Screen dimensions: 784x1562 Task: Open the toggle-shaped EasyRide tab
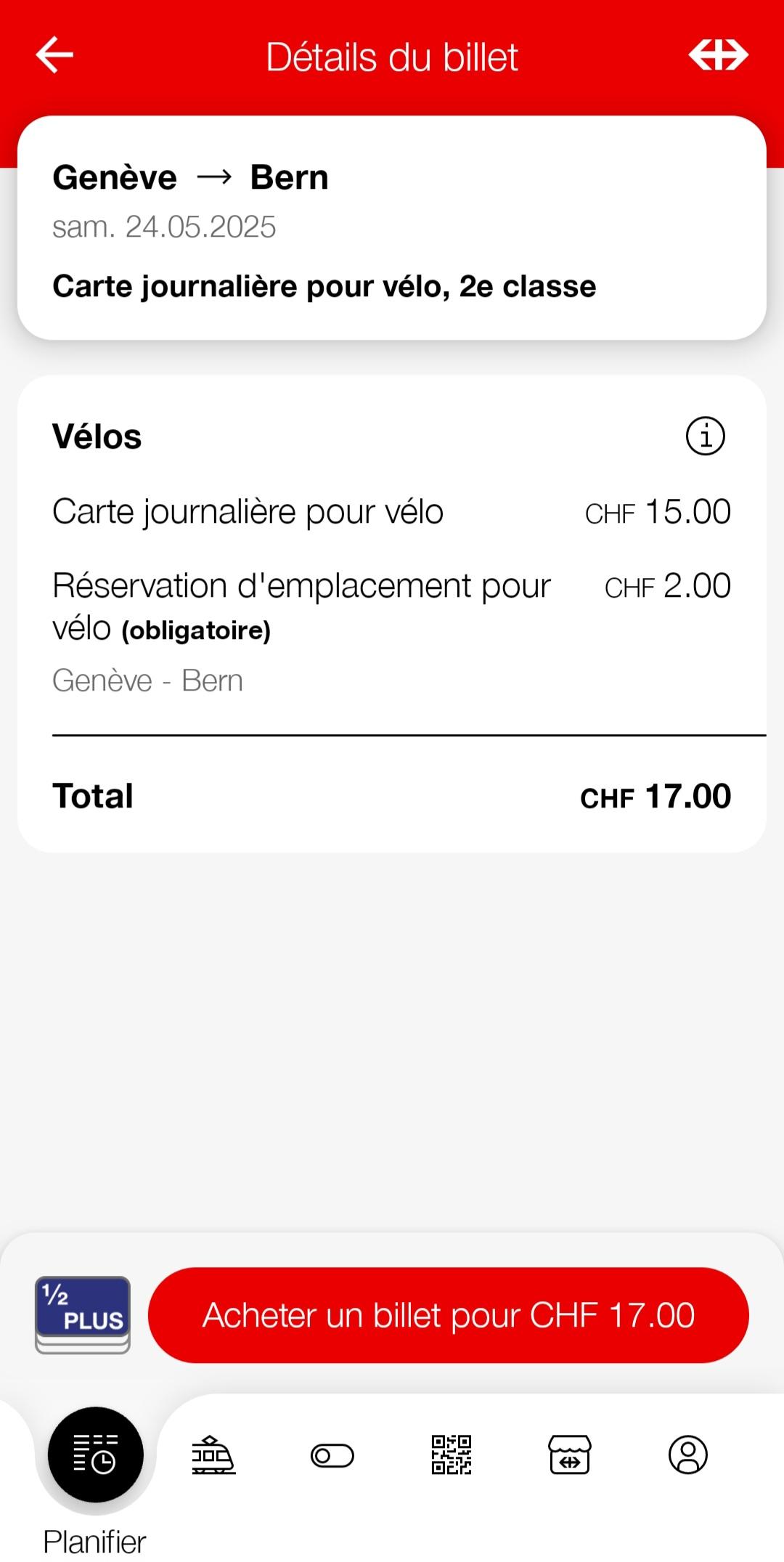[332, 1455]
